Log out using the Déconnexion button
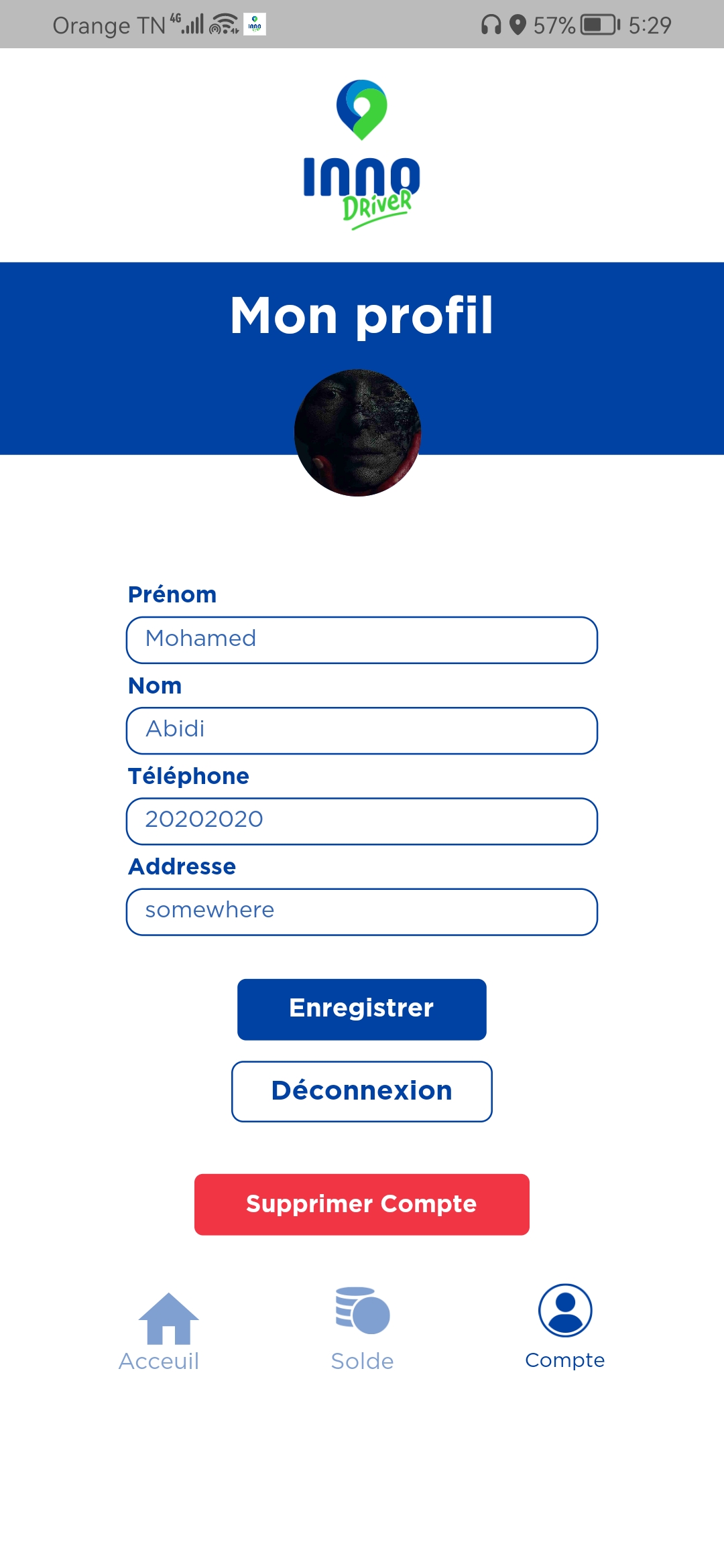 [x=362, y=1091]
